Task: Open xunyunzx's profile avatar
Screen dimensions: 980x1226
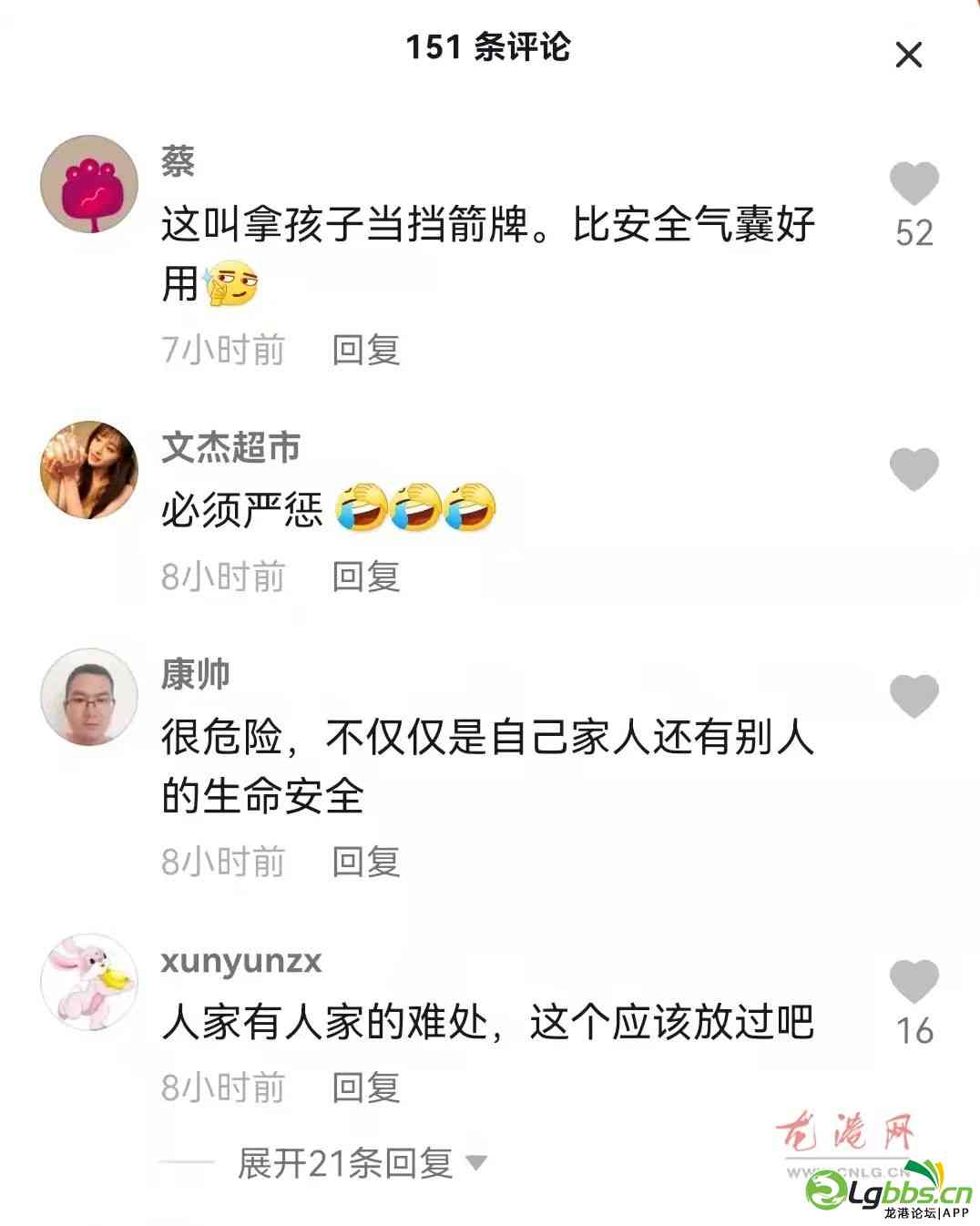Action: (x=89, y=982)
